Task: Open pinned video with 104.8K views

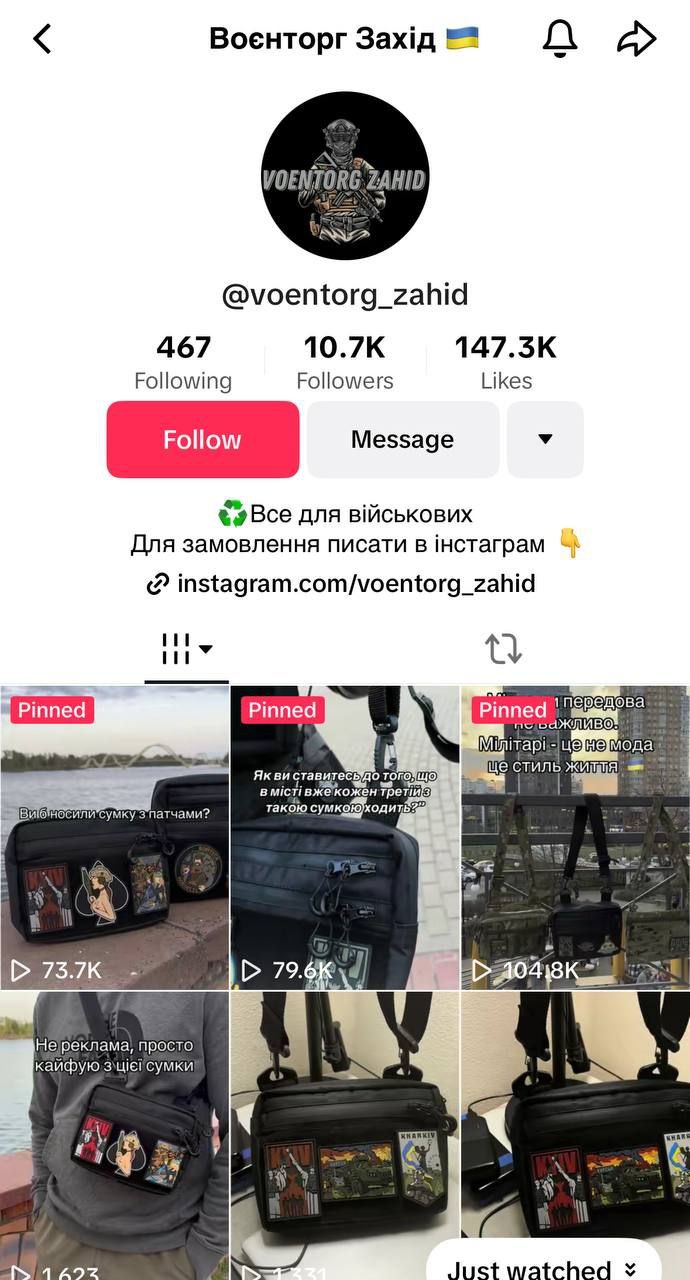Action: (575, 838)
